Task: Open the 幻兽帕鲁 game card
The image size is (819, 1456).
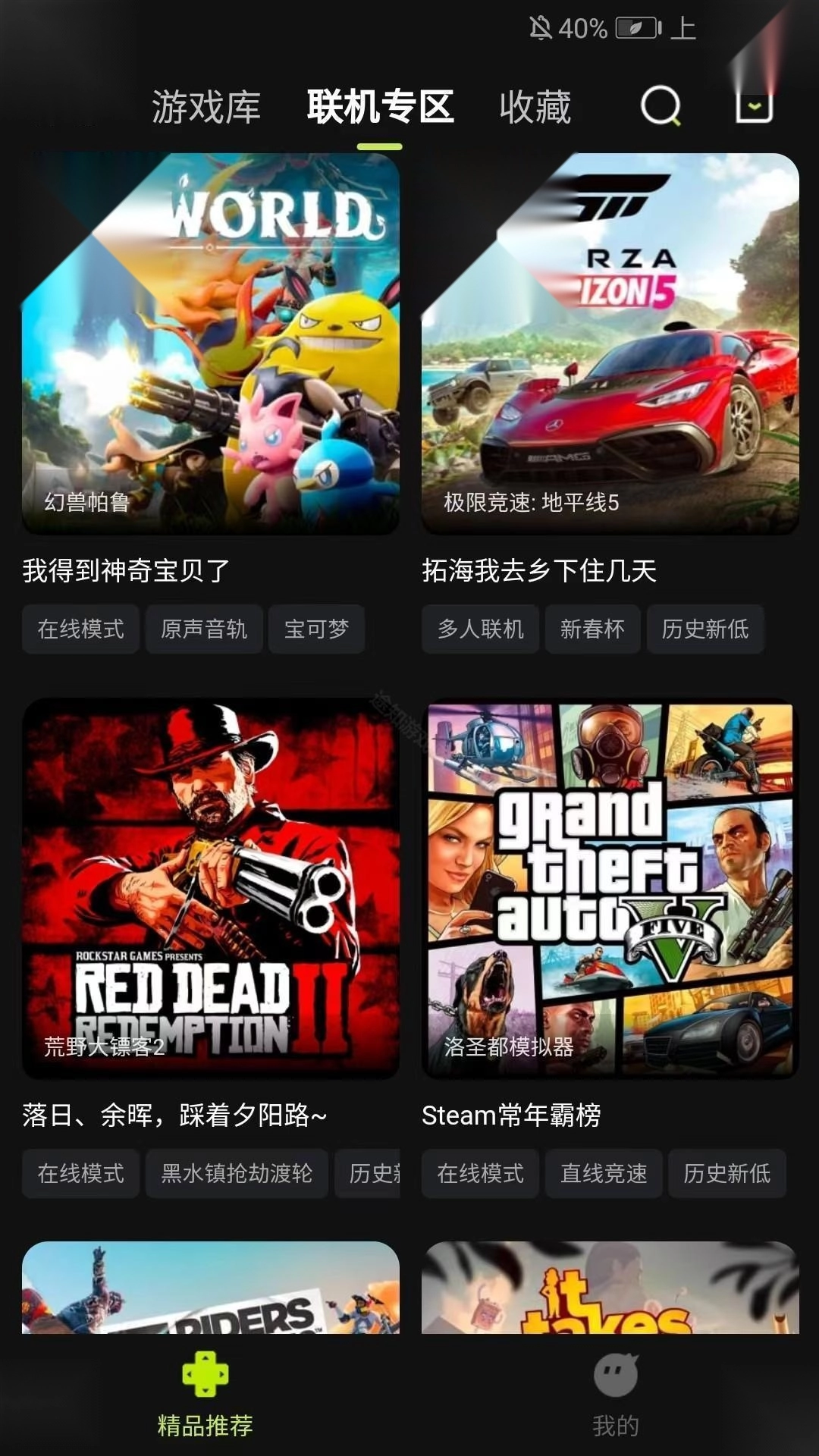Action: tap(211, 344)
